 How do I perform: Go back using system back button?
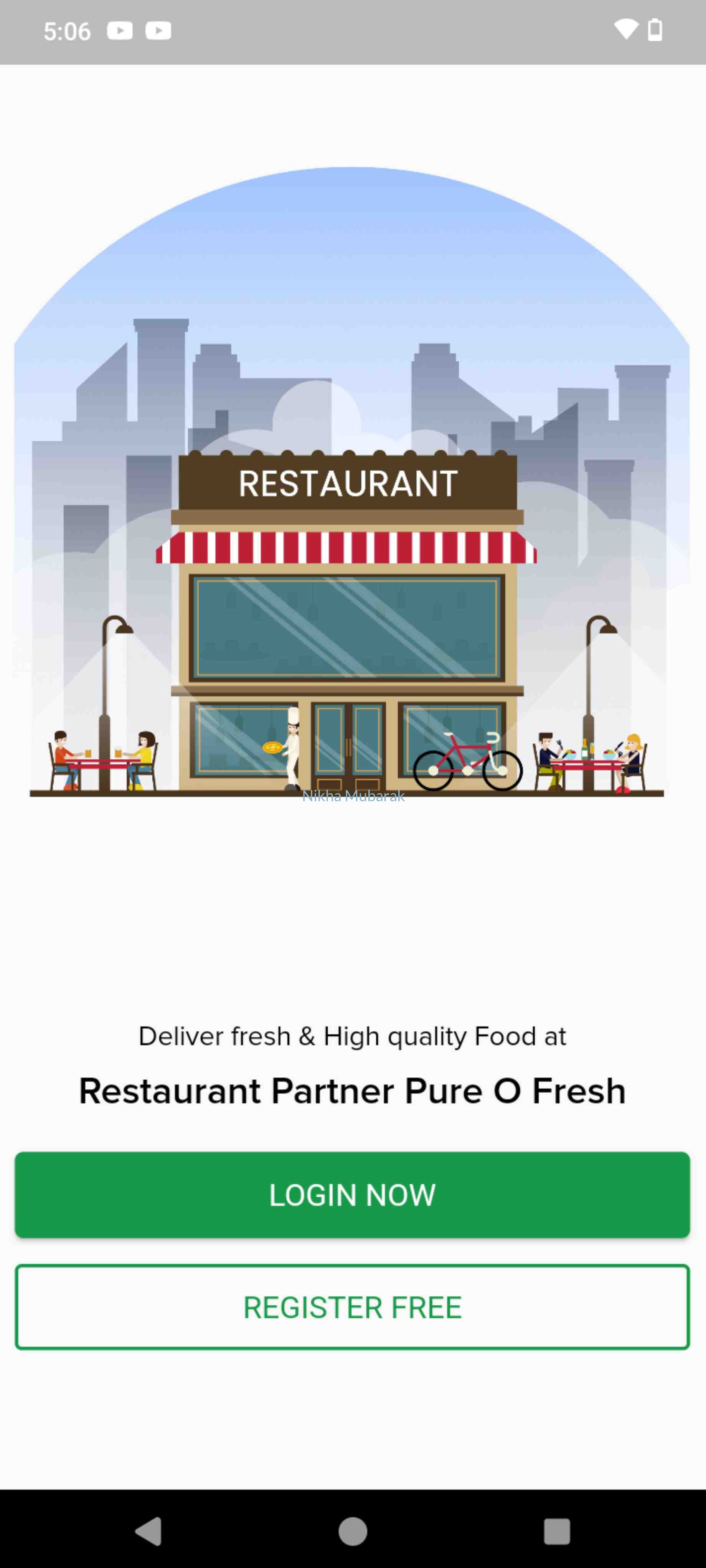tap(148, 1530)
